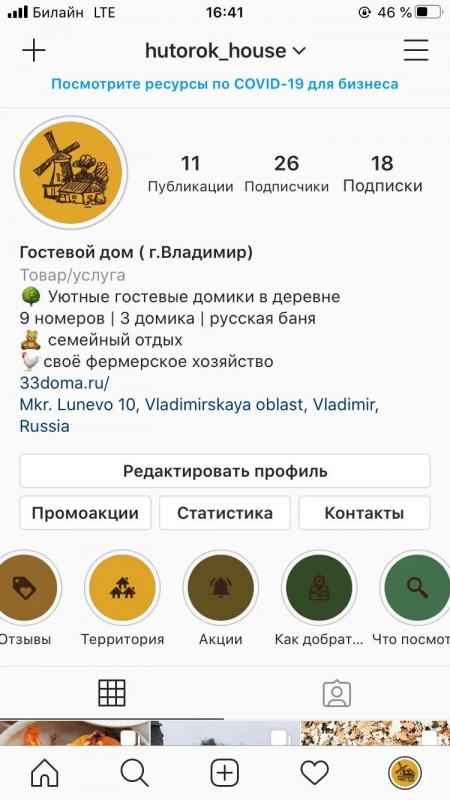
Task: Open the activity heart tab
Action: tap(314, 773)
